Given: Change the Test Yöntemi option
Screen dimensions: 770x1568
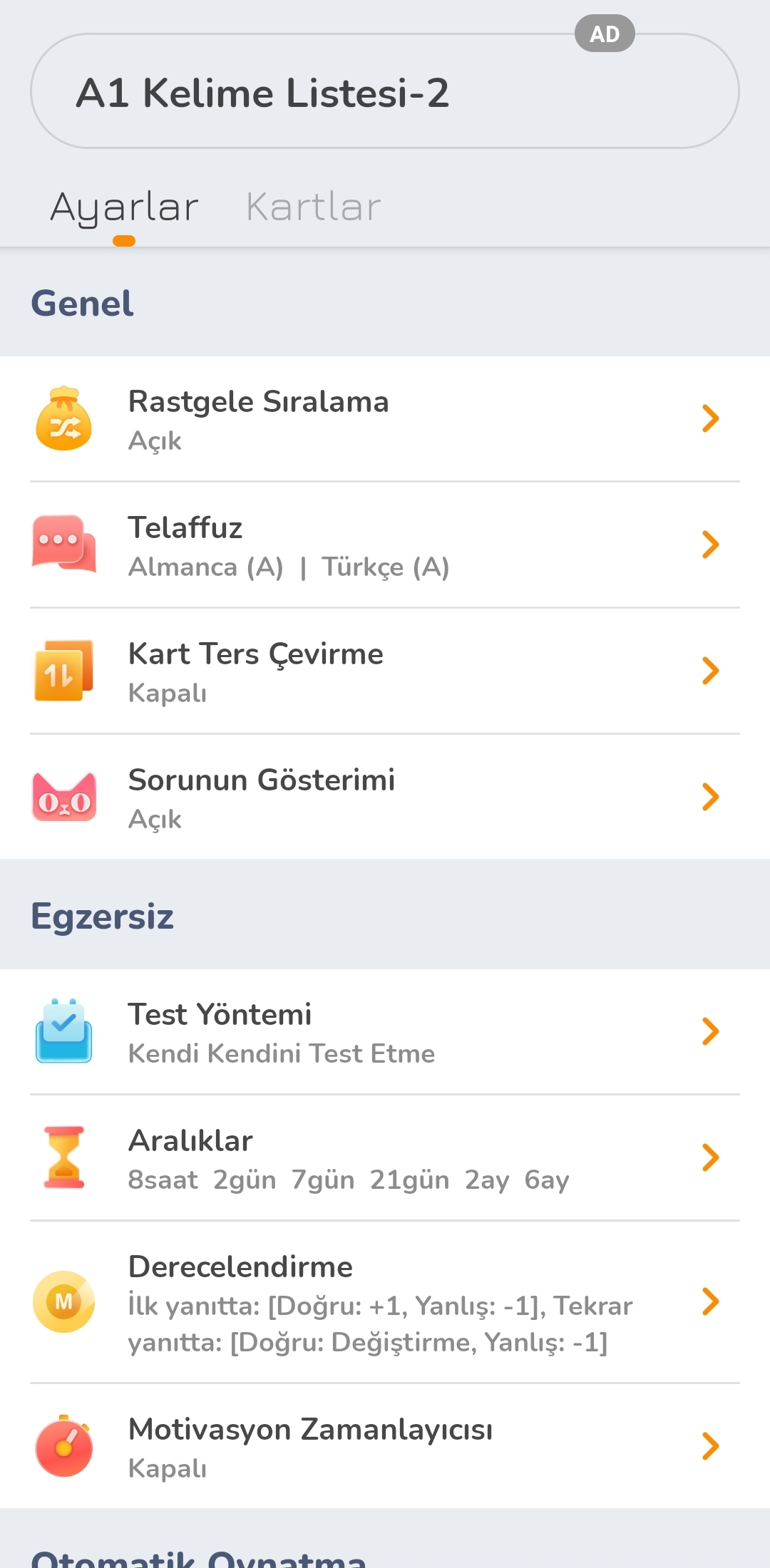Looking at the screenshot, I should pos(385,1033).
